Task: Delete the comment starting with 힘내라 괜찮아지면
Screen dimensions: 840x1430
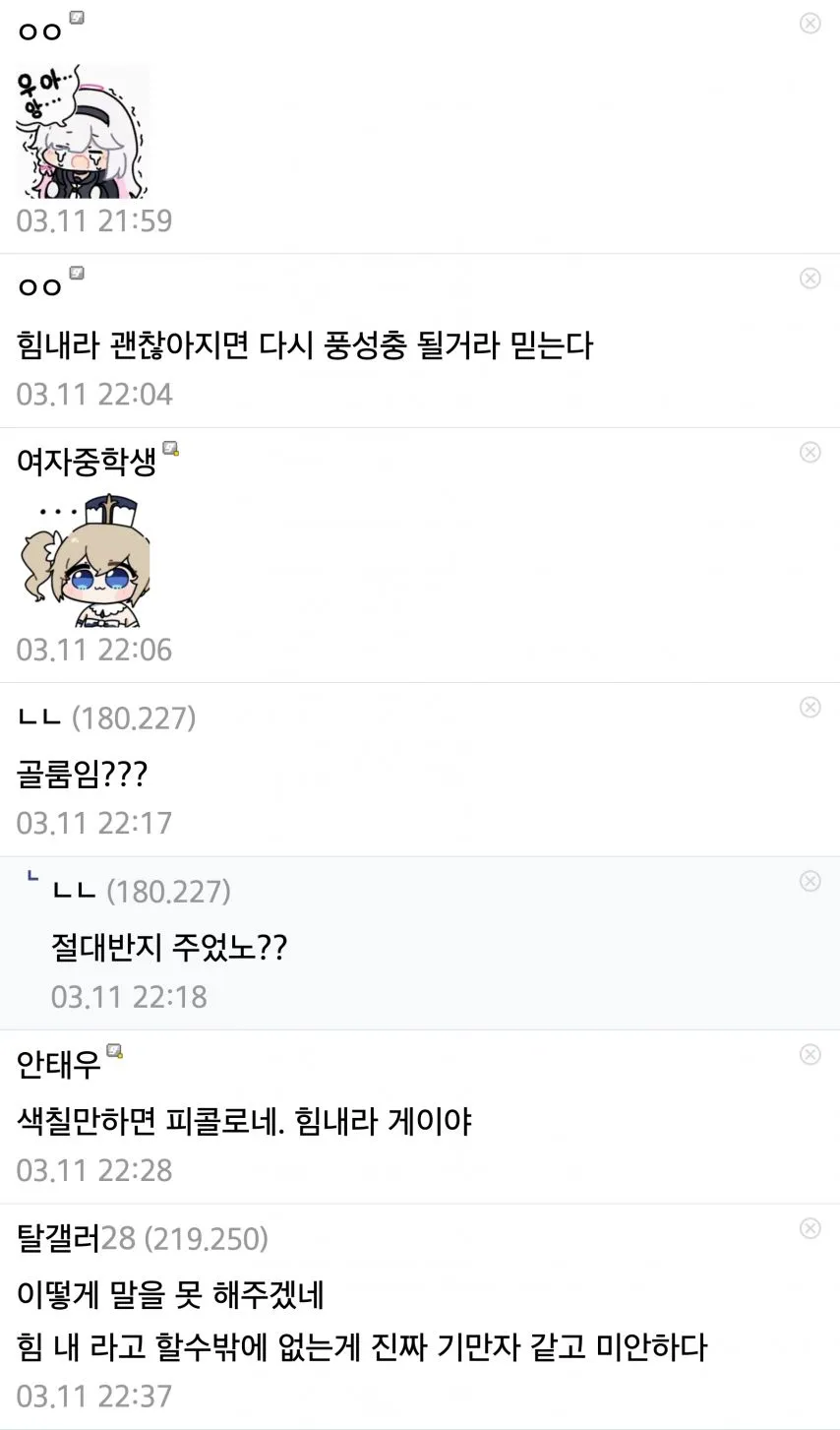Action: point(810,279)
